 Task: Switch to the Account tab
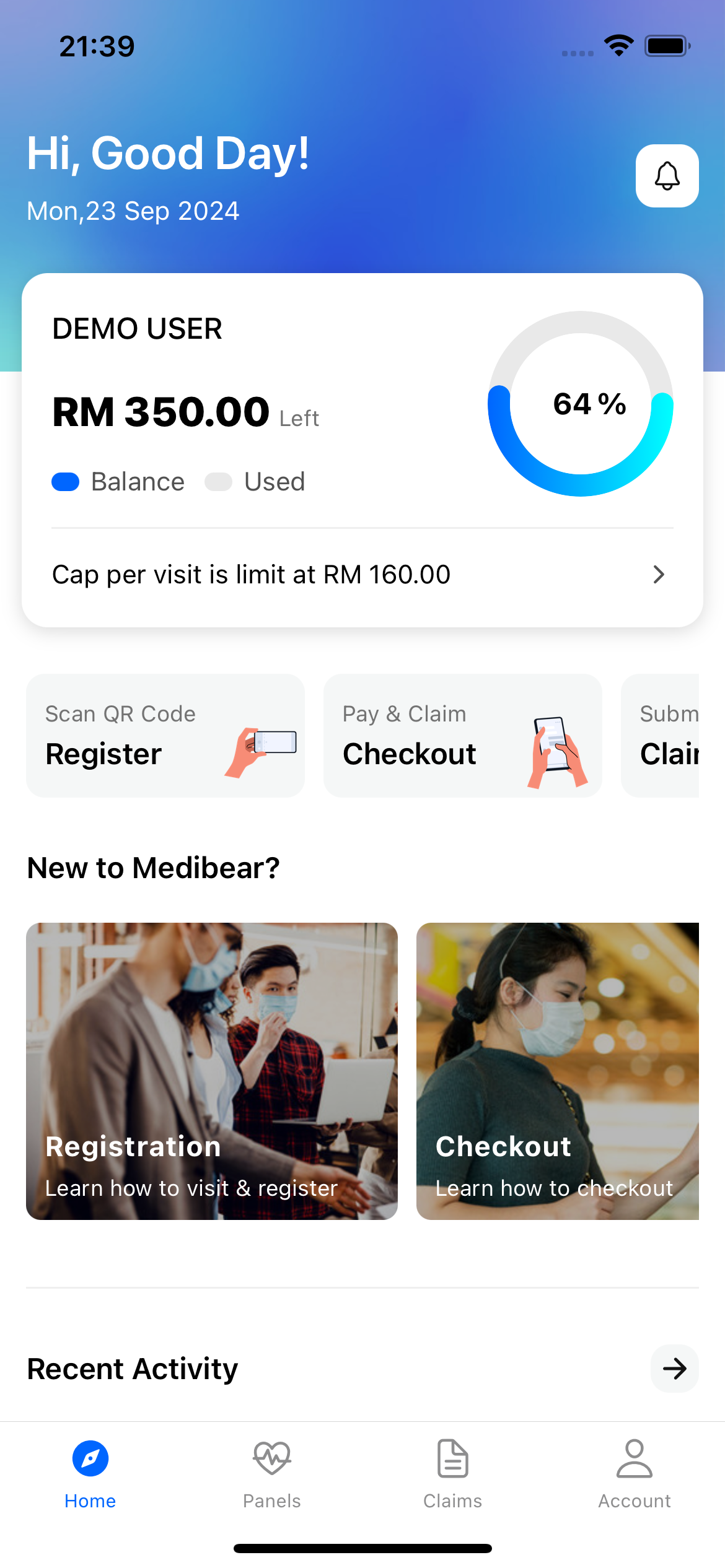[x=634, y=1473]
